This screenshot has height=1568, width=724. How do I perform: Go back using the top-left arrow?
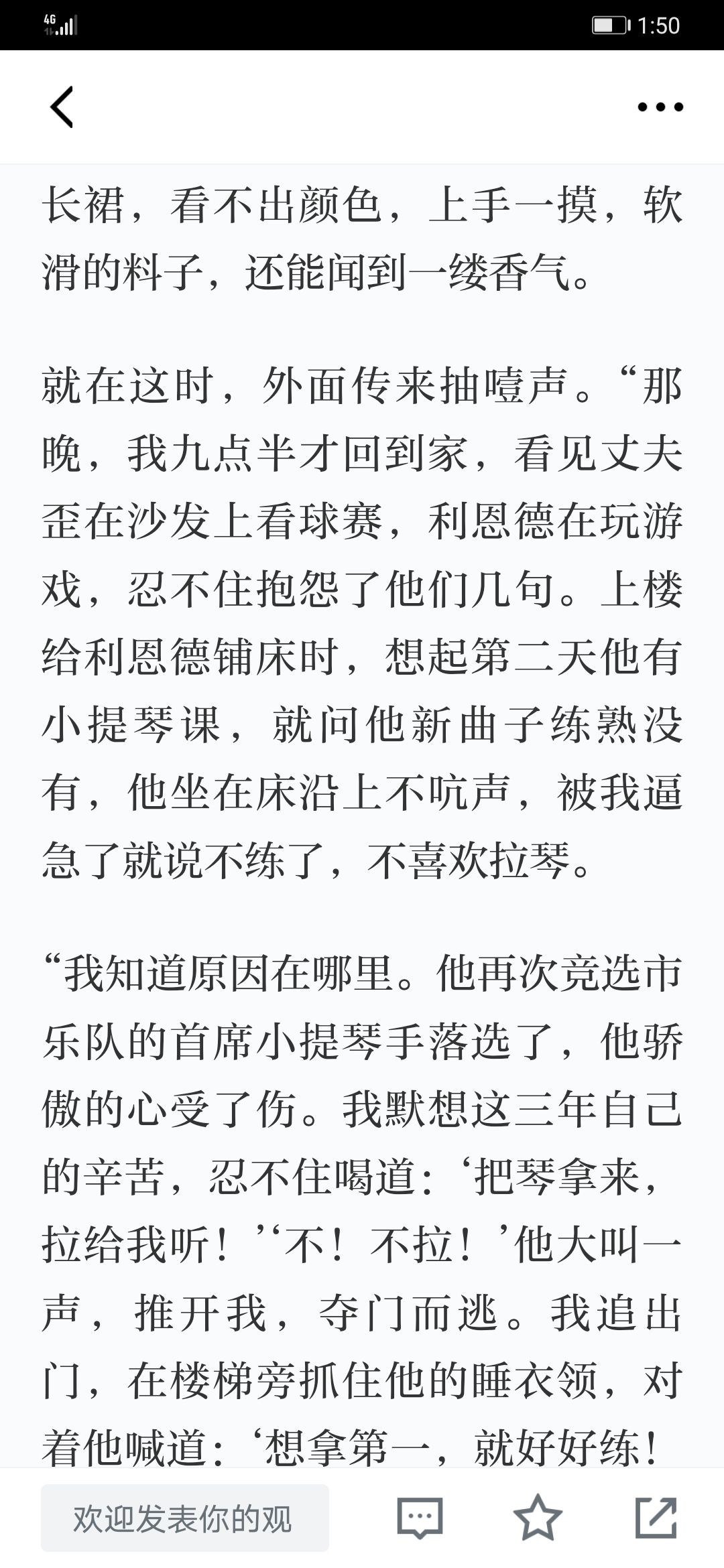(x=62, y=107)
